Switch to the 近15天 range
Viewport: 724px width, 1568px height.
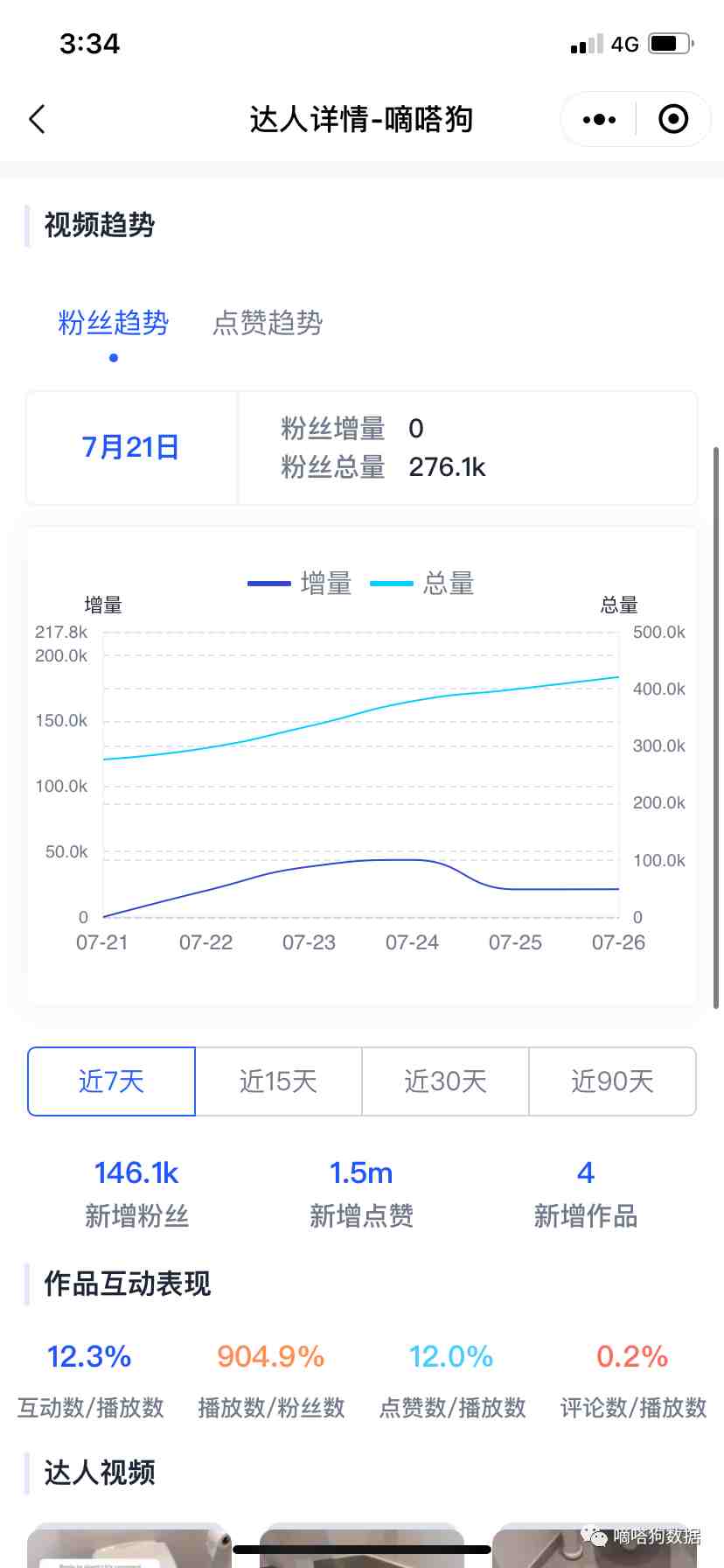278,1081
